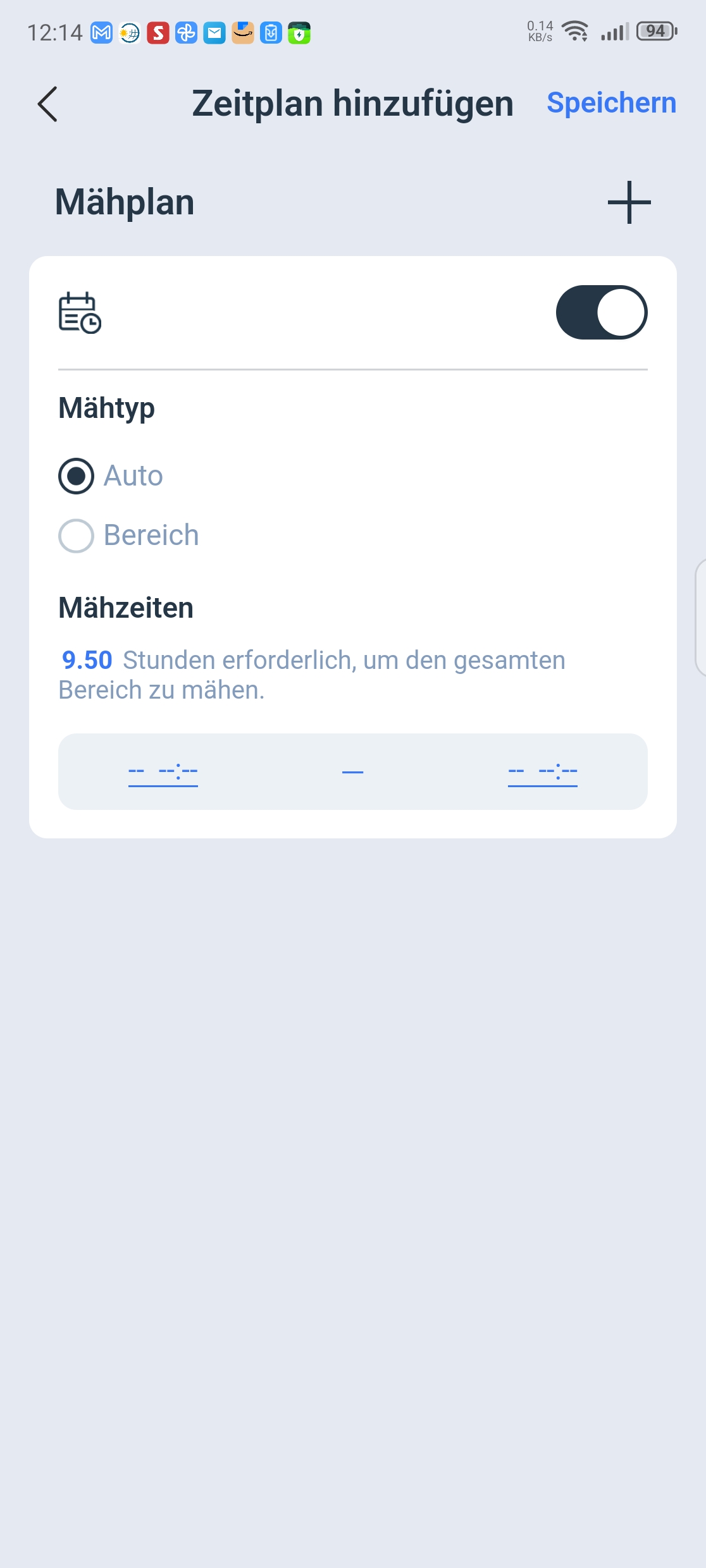This screenshot has width=706, height=1568.
Task: Select the Auto mowing type
Action: click(111, 476)
